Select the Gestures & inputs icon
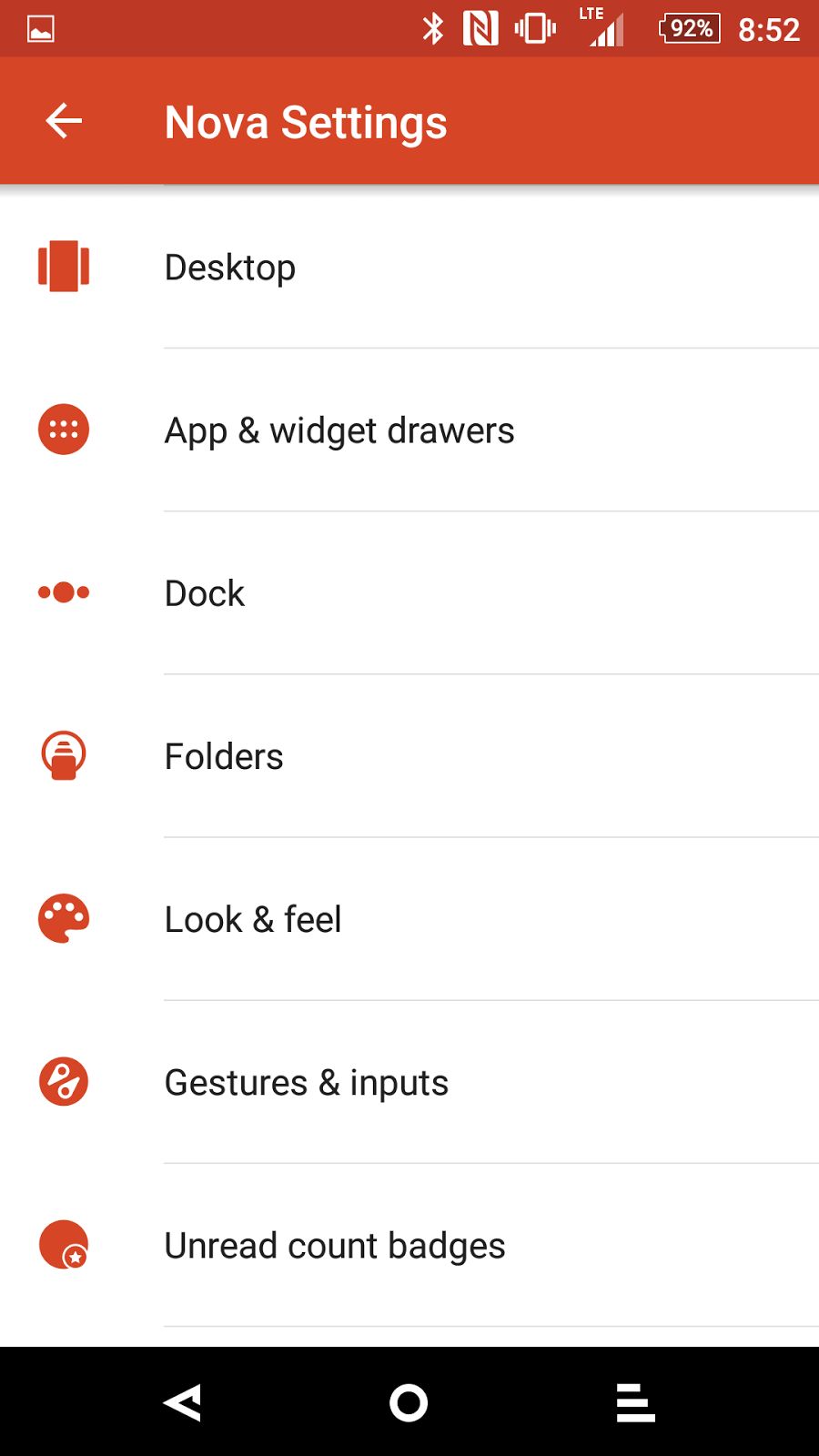Viewport: 819px width, 1456px height. (x=63, y=1082)
